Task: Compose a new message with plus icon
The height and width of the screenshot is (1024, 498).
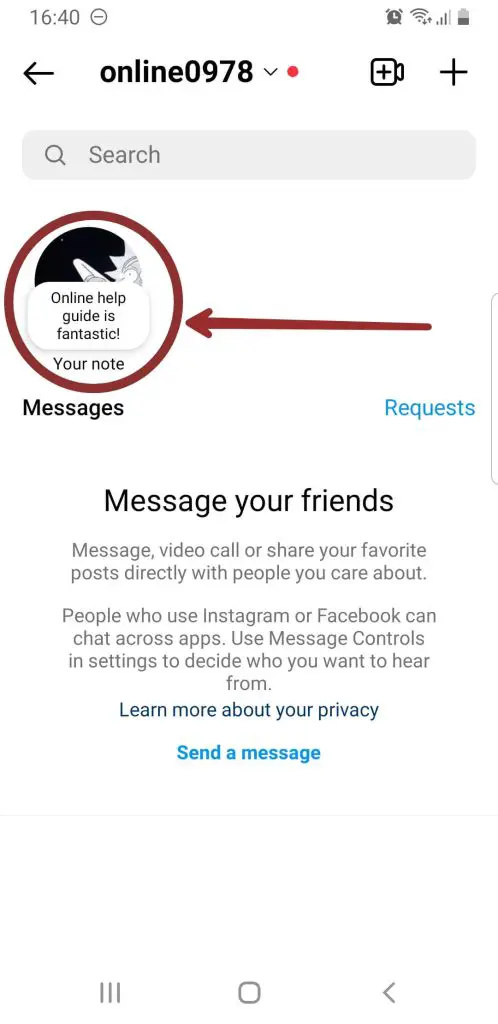Action: coord(454,72)
